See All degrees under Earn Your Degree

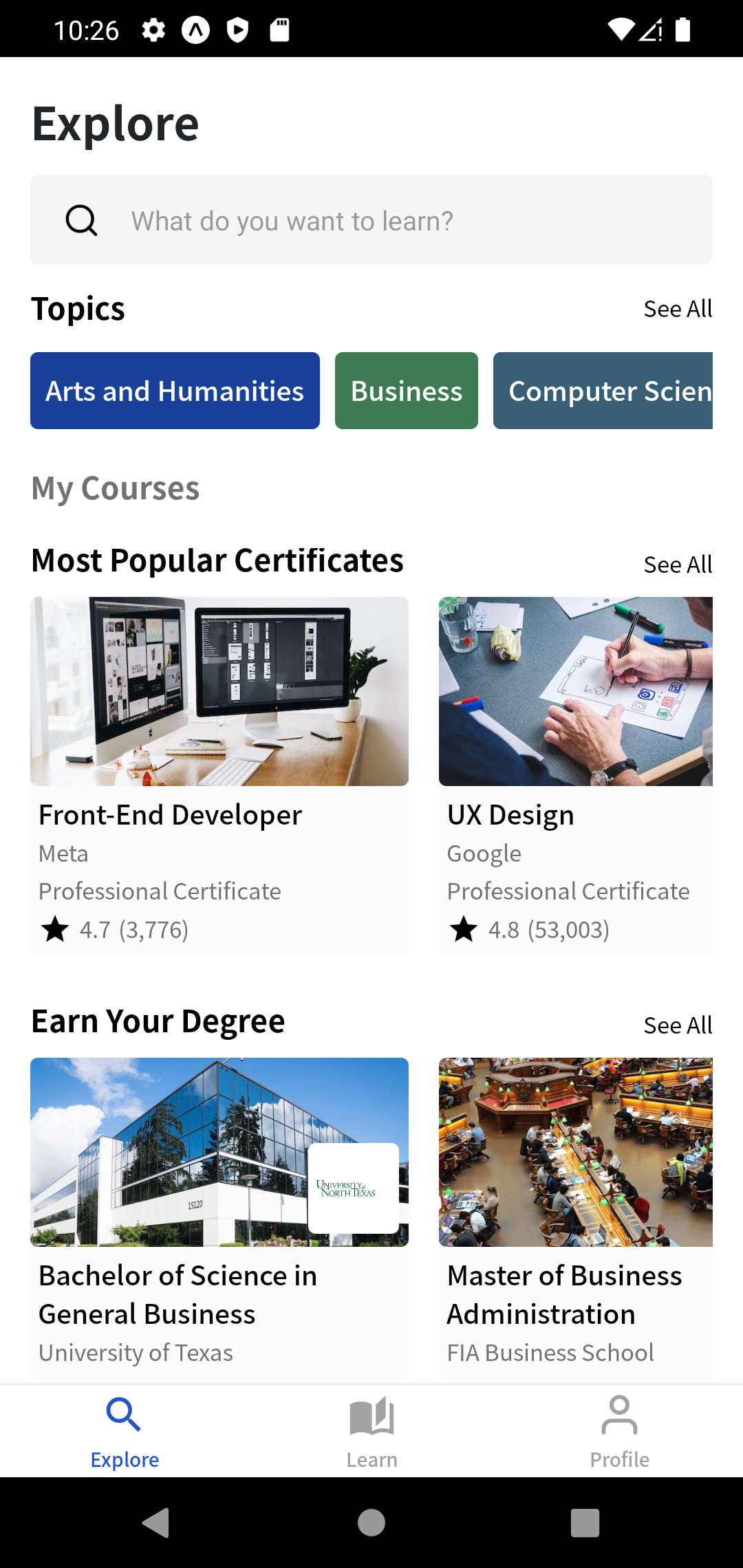tap(677, 1025)
